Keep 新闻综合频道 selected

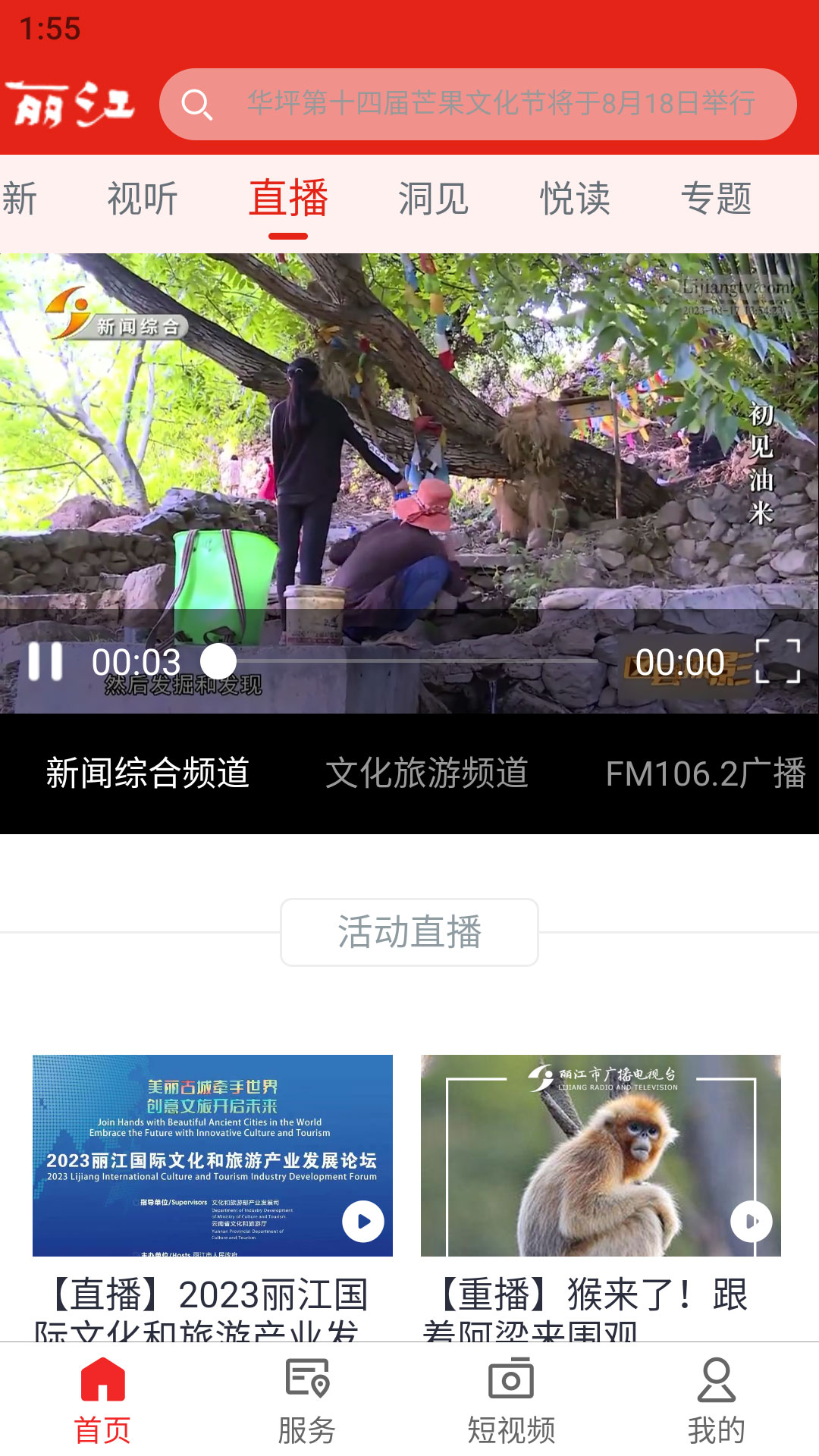(149, 773)
